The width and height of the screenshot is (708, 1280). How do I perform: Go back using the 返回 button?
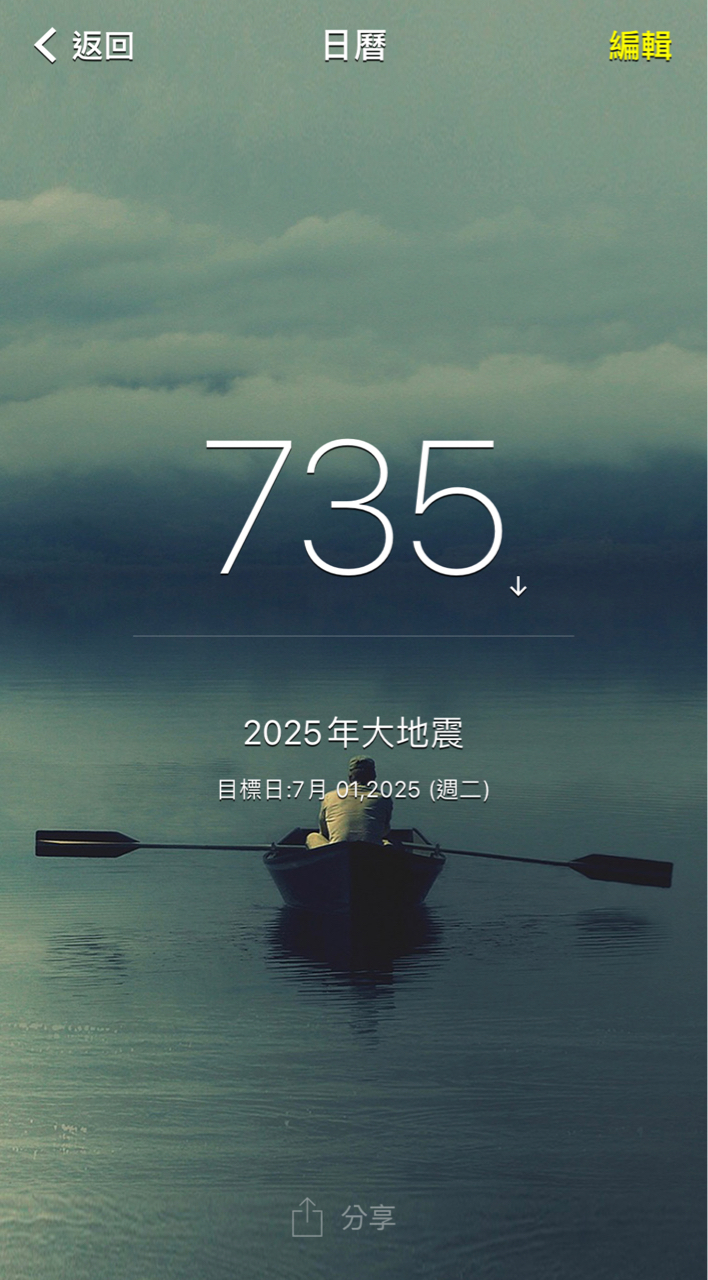pos(84,46)
